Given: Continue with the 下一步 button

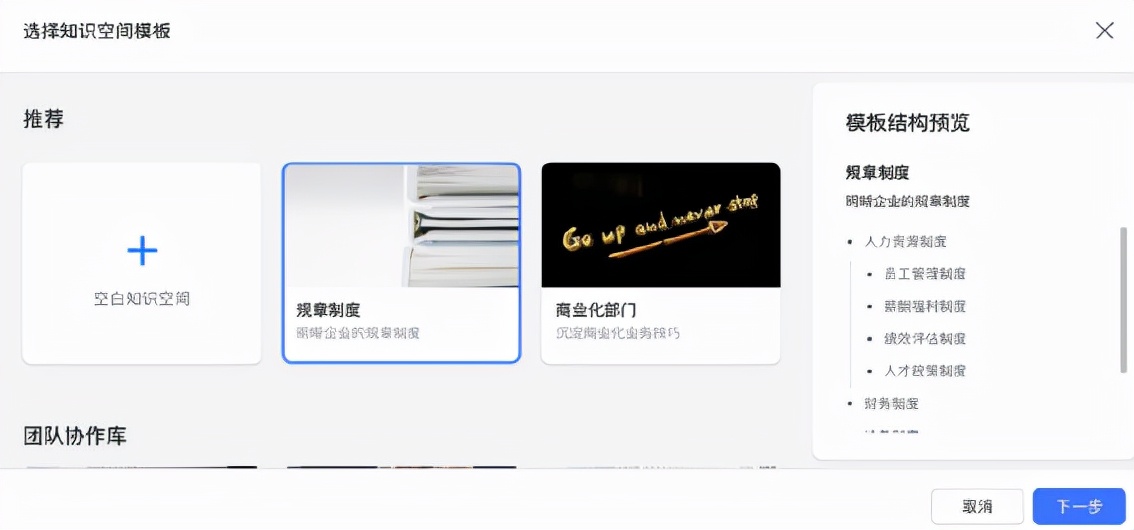Looking at the screenshot, I should [x=1079, y=506].
